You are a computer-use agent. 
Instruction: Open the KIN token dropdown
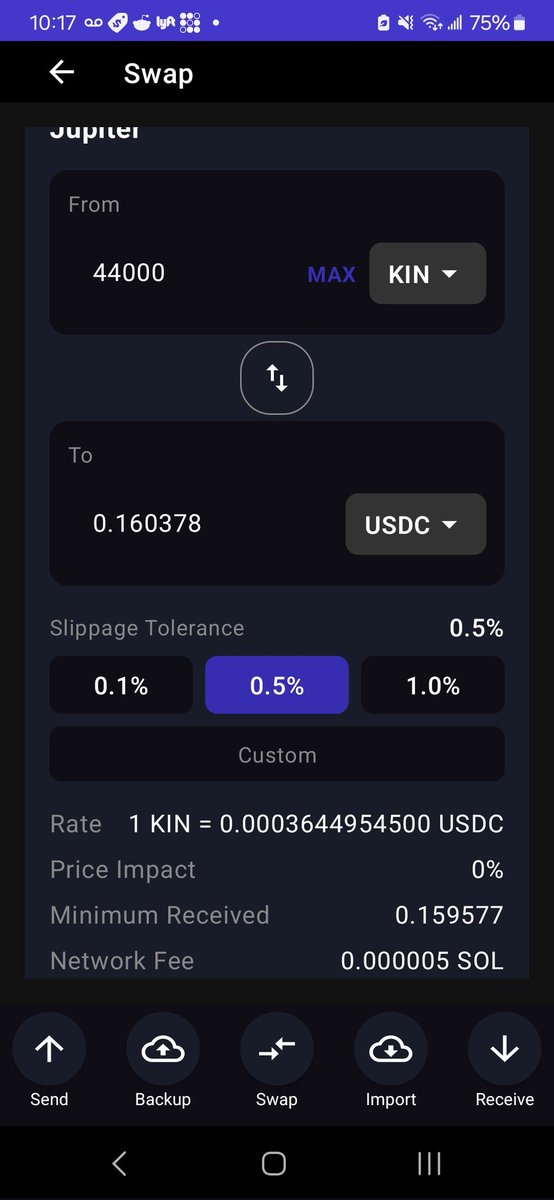(x=427, y=273)
